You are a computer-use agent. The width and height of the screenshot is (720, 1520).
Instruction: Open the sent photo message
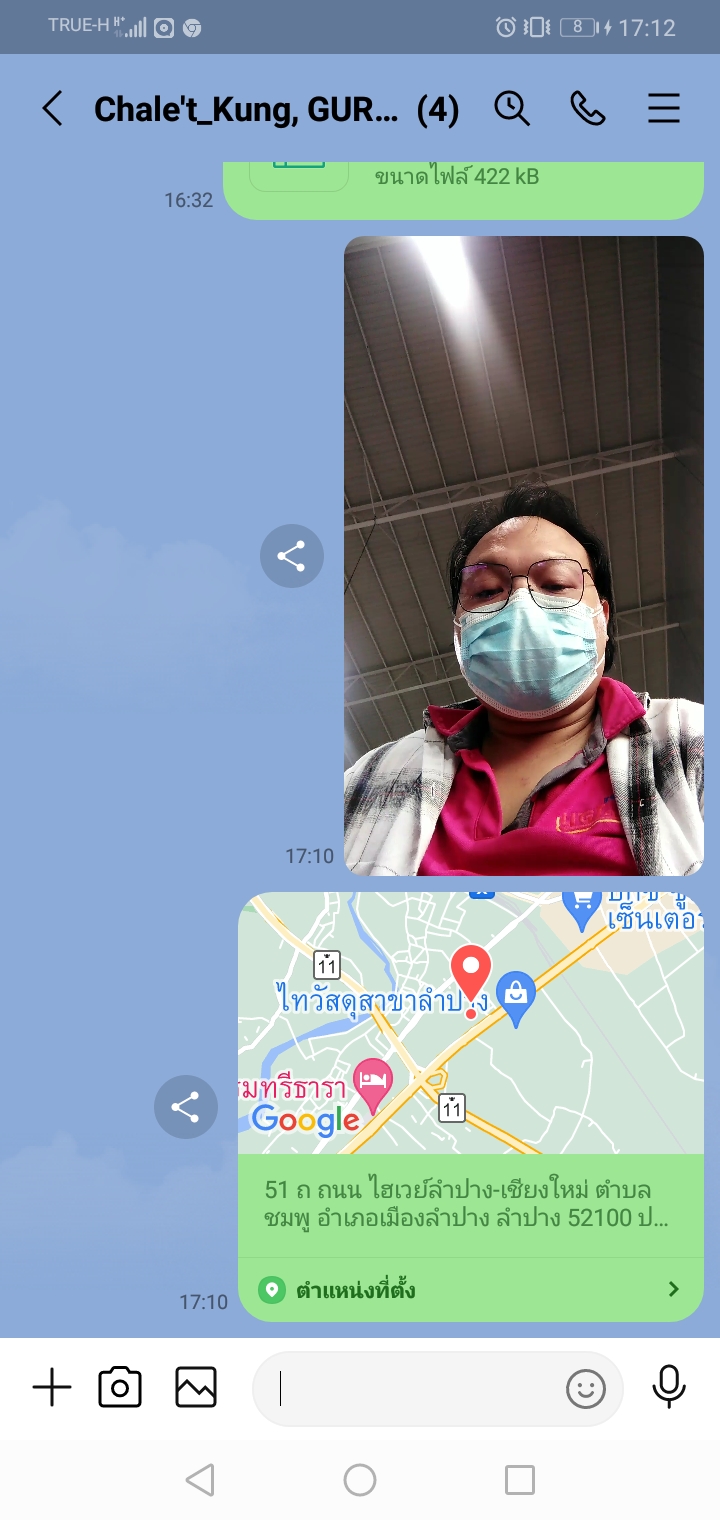524,556
